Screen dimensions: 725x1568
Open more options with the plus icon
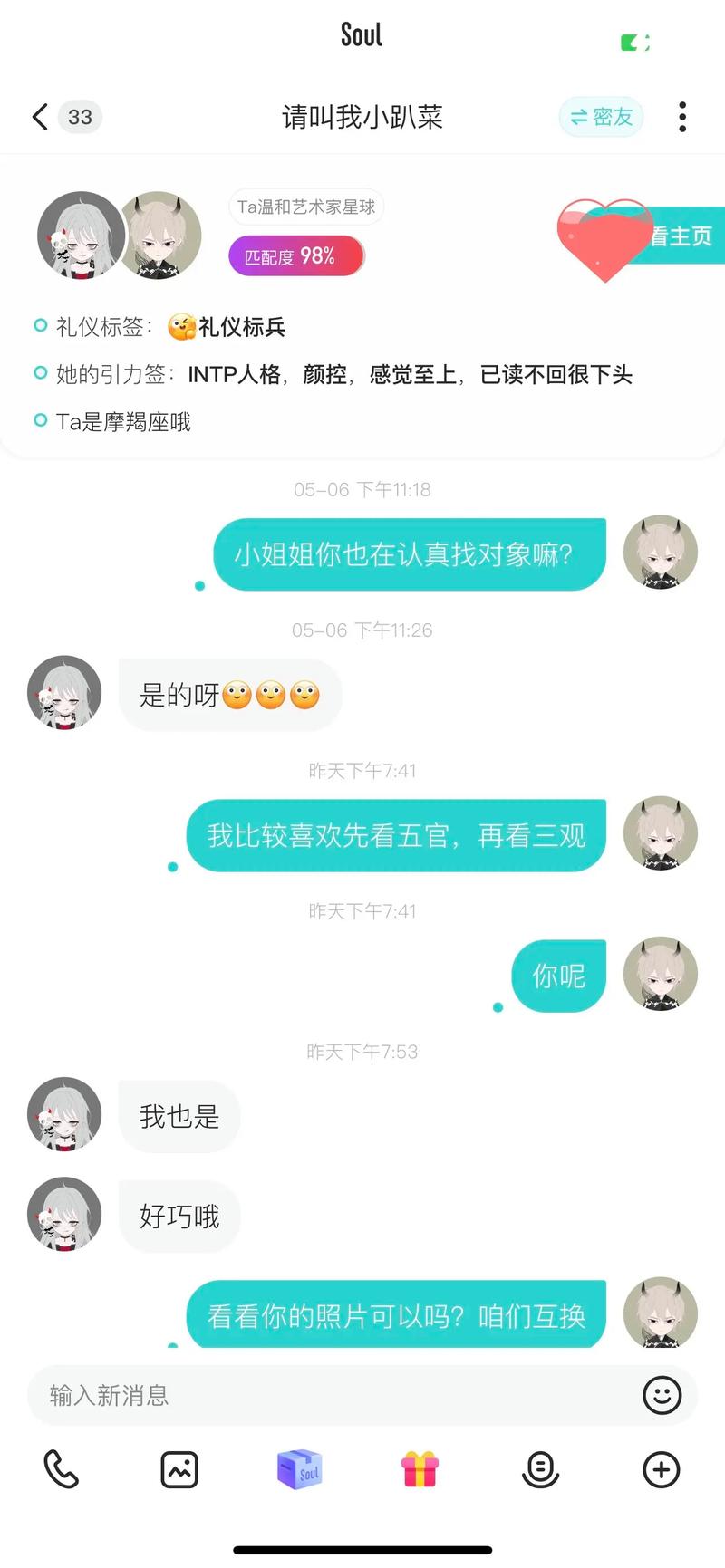[662, 1469]
